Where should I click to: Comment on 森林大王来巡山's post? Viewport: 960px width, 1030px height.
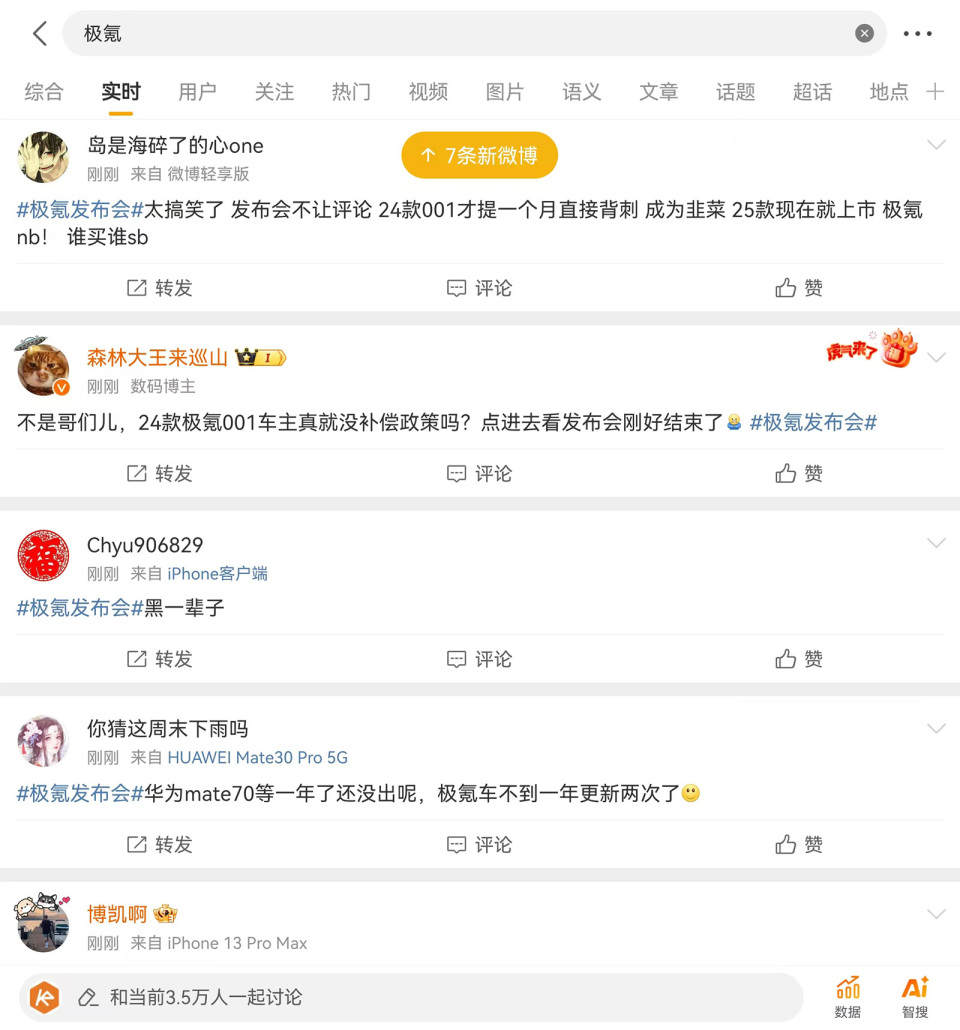pos(479,473)
